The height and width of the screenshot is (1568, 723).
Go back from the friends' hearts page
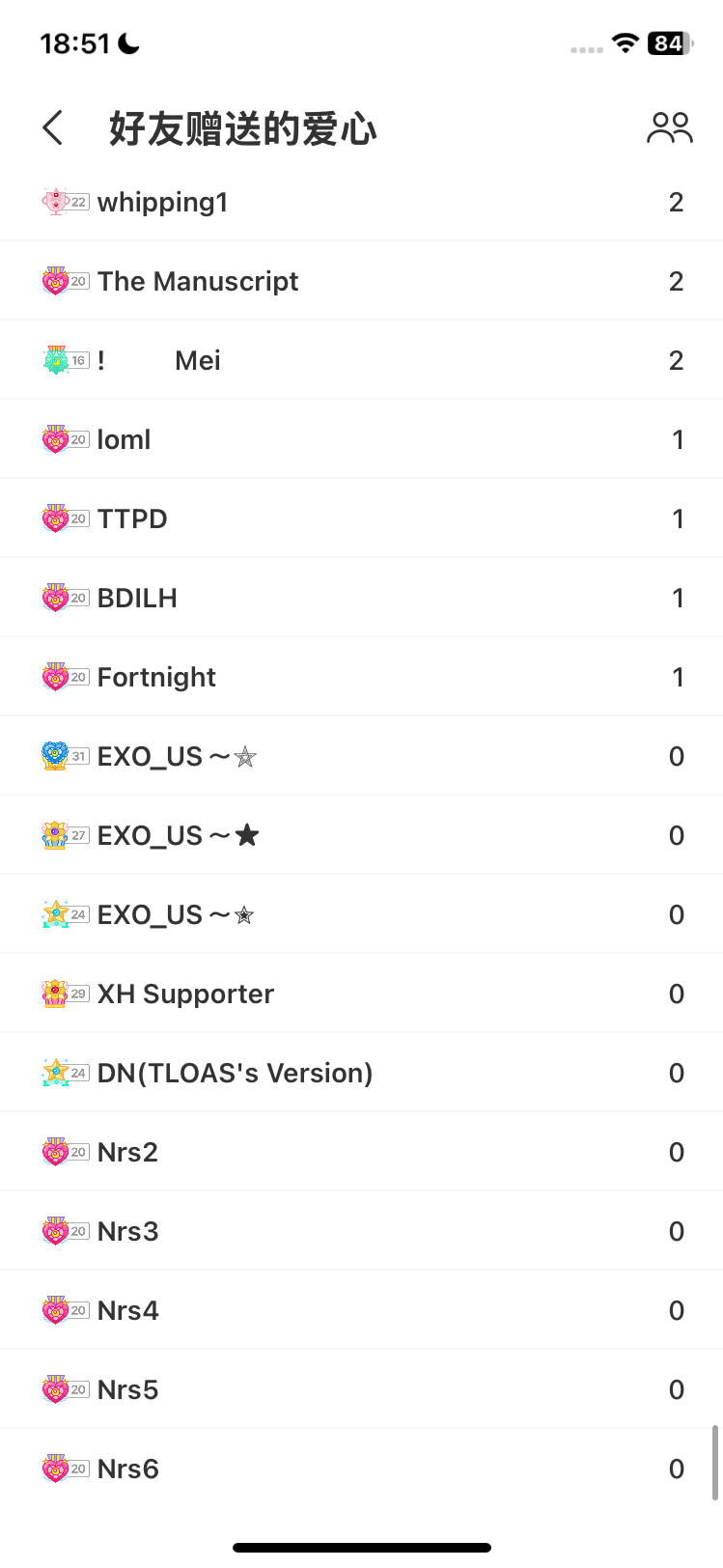point(53,127)
